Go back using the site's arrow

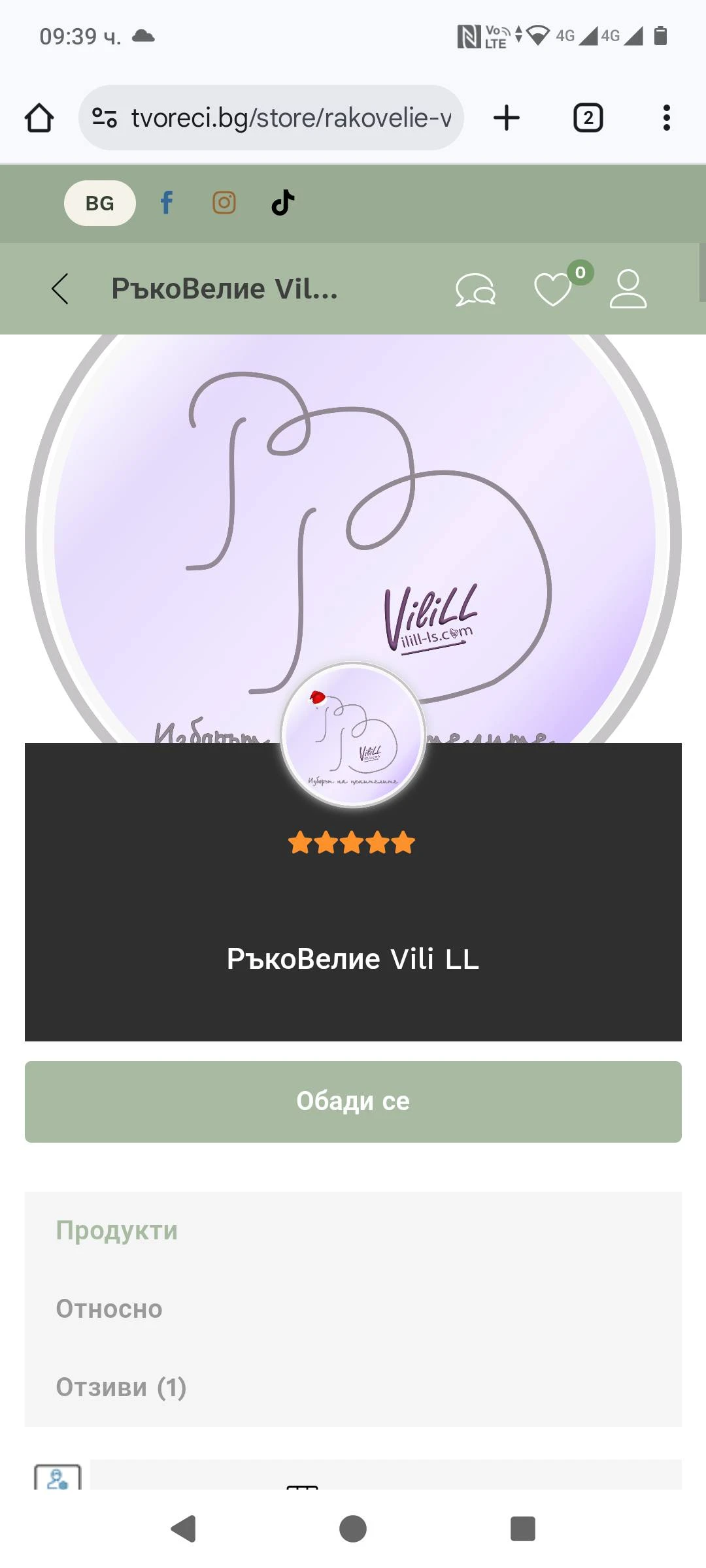tap(60, 289)
